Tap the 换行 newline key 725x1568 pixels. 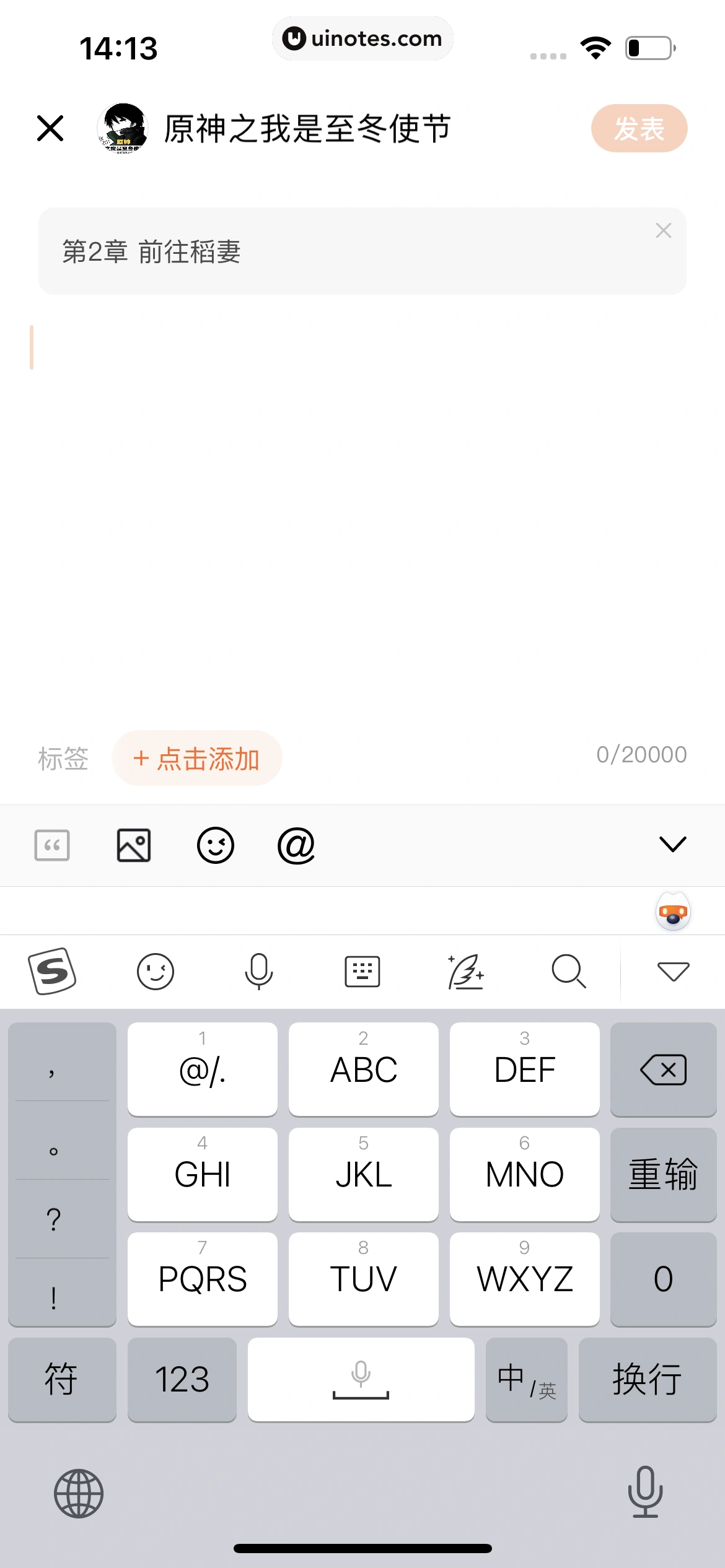(x=647, y=1380)
